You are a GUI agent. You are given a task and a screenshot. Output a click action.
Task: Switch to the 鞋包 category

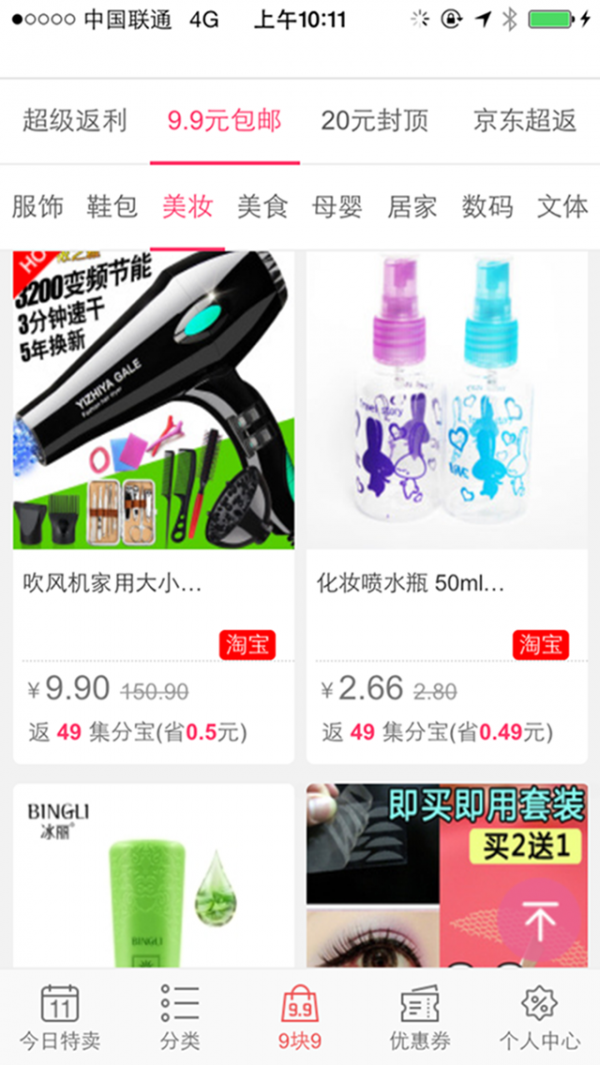coord(112,207)
